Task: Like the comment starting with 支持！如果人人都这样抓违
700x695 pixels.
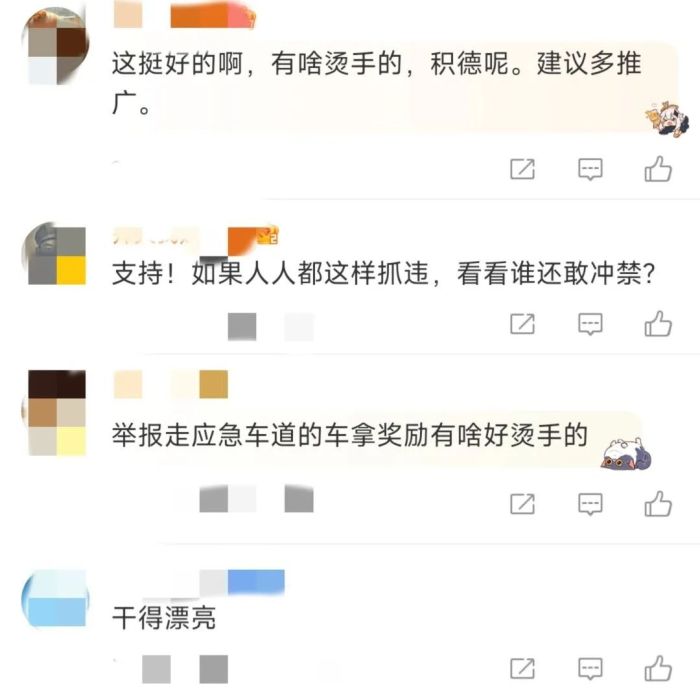Action: coord(657,323)
